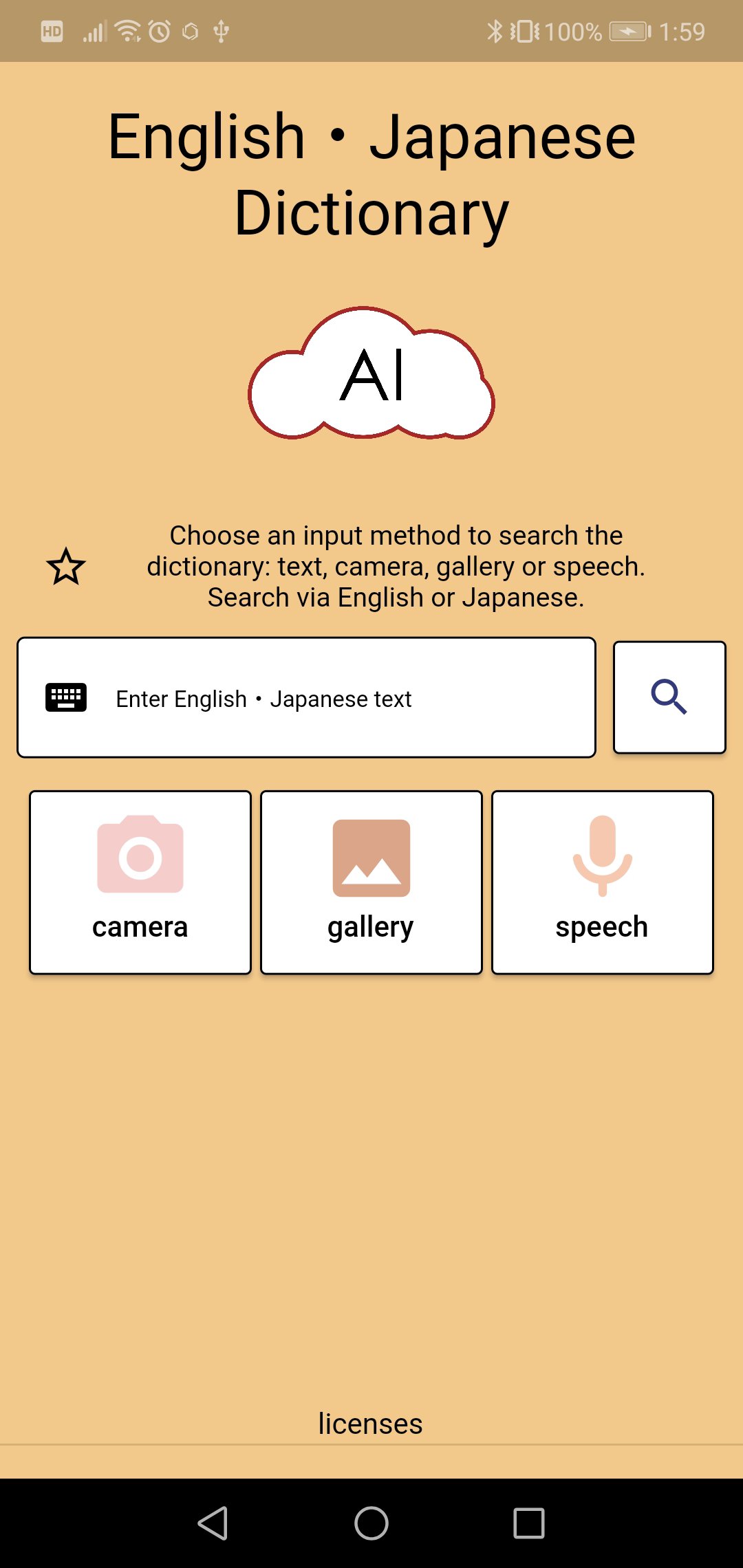
Task: Tap the battery indicator in status bar
Action: click(628, 30)
